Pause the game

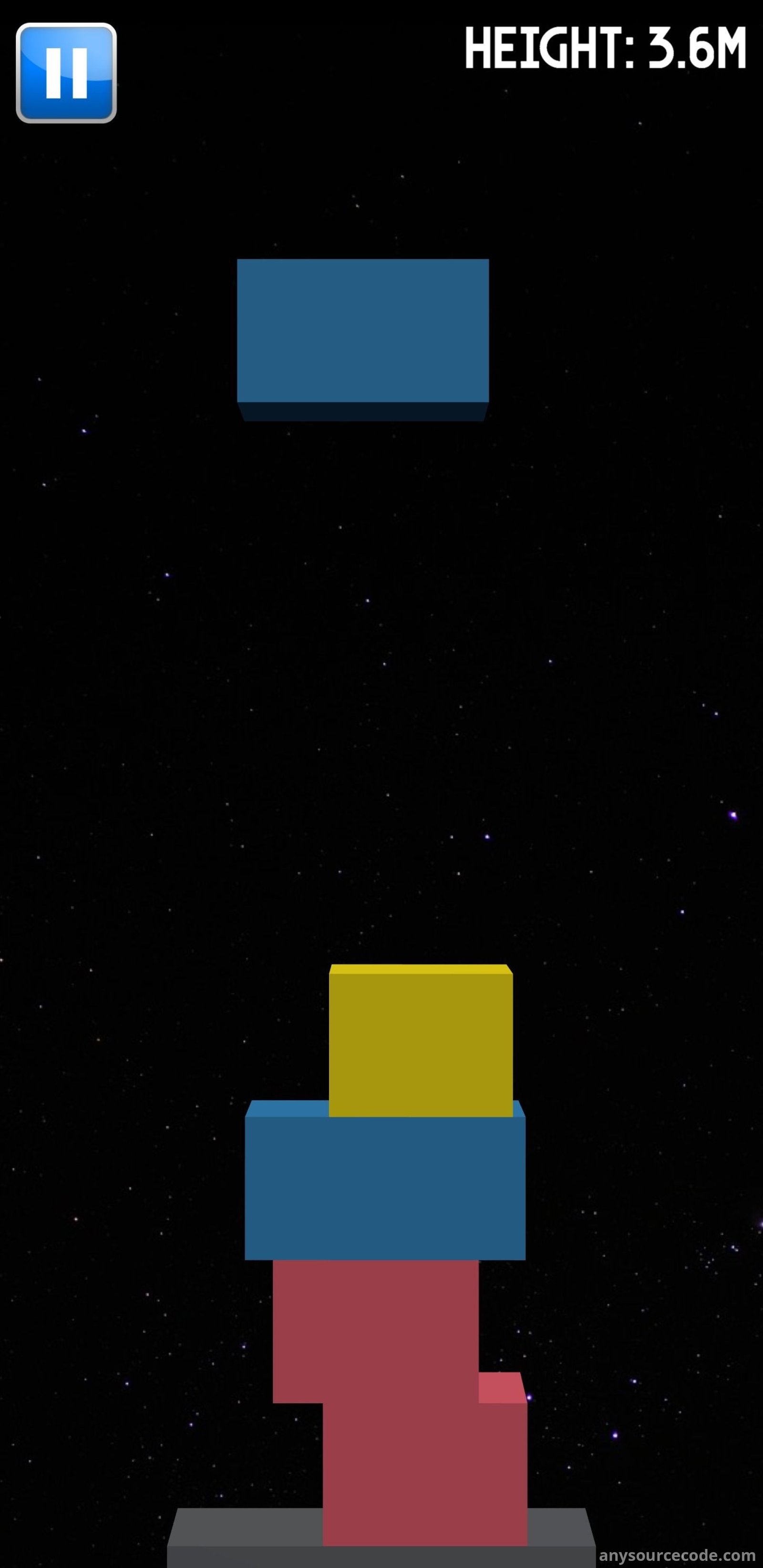pyautogui.click(x=66, y=73)
